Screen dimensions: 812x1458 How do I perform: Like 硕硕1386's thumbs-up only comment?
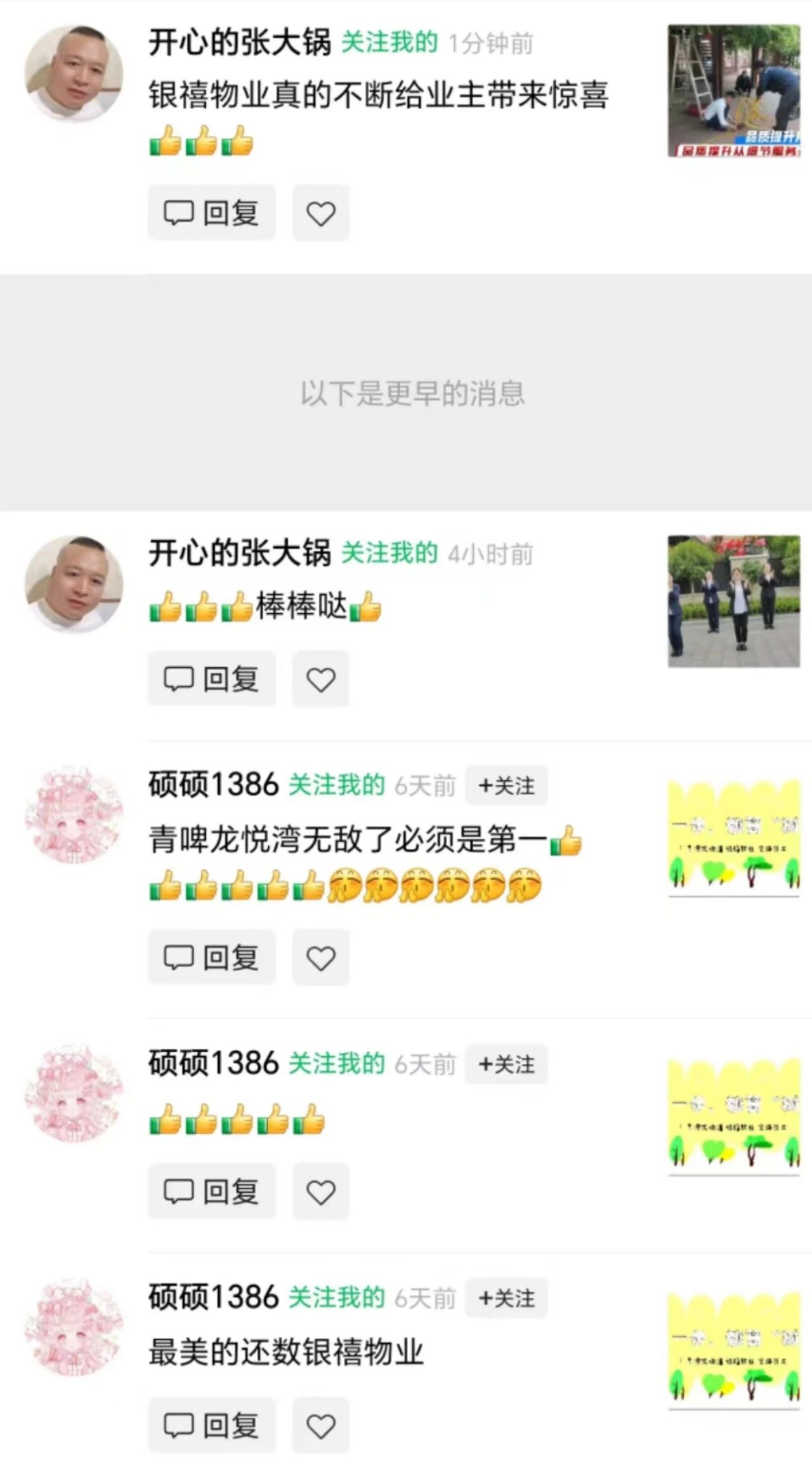pyautogui.click(x=320, y=1191)
